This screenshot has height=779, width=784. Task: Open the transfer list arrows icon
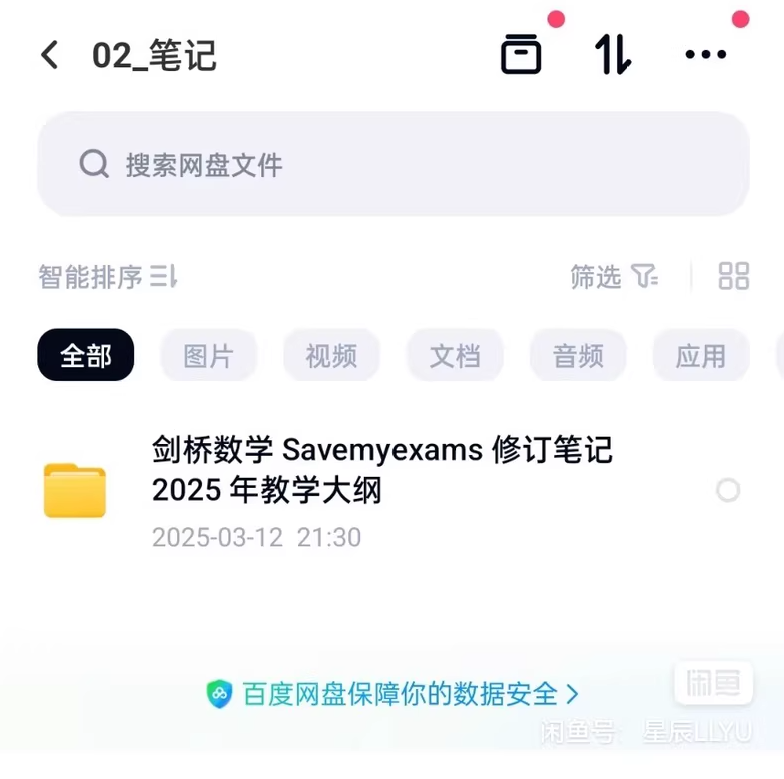pyautogui.click(x=613, y=55)
